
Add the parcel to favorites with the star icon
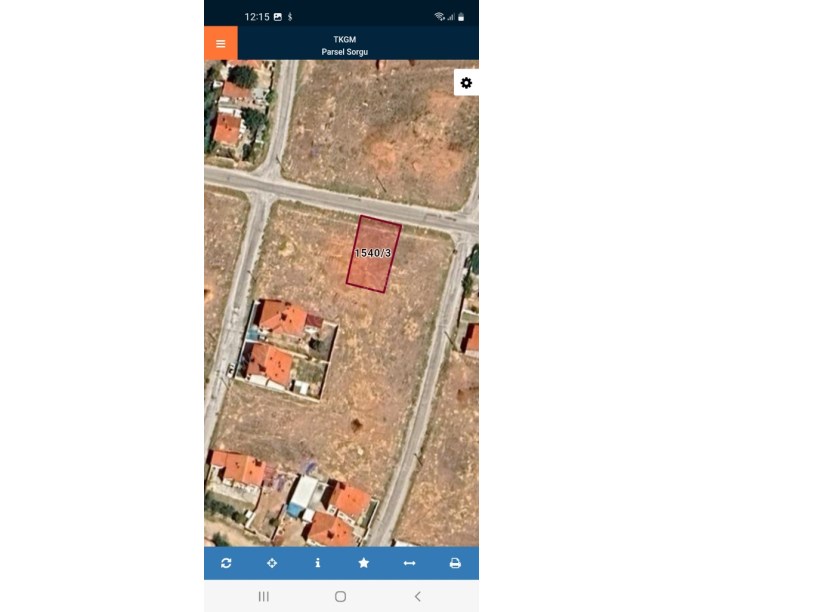[x=364, y=563]
